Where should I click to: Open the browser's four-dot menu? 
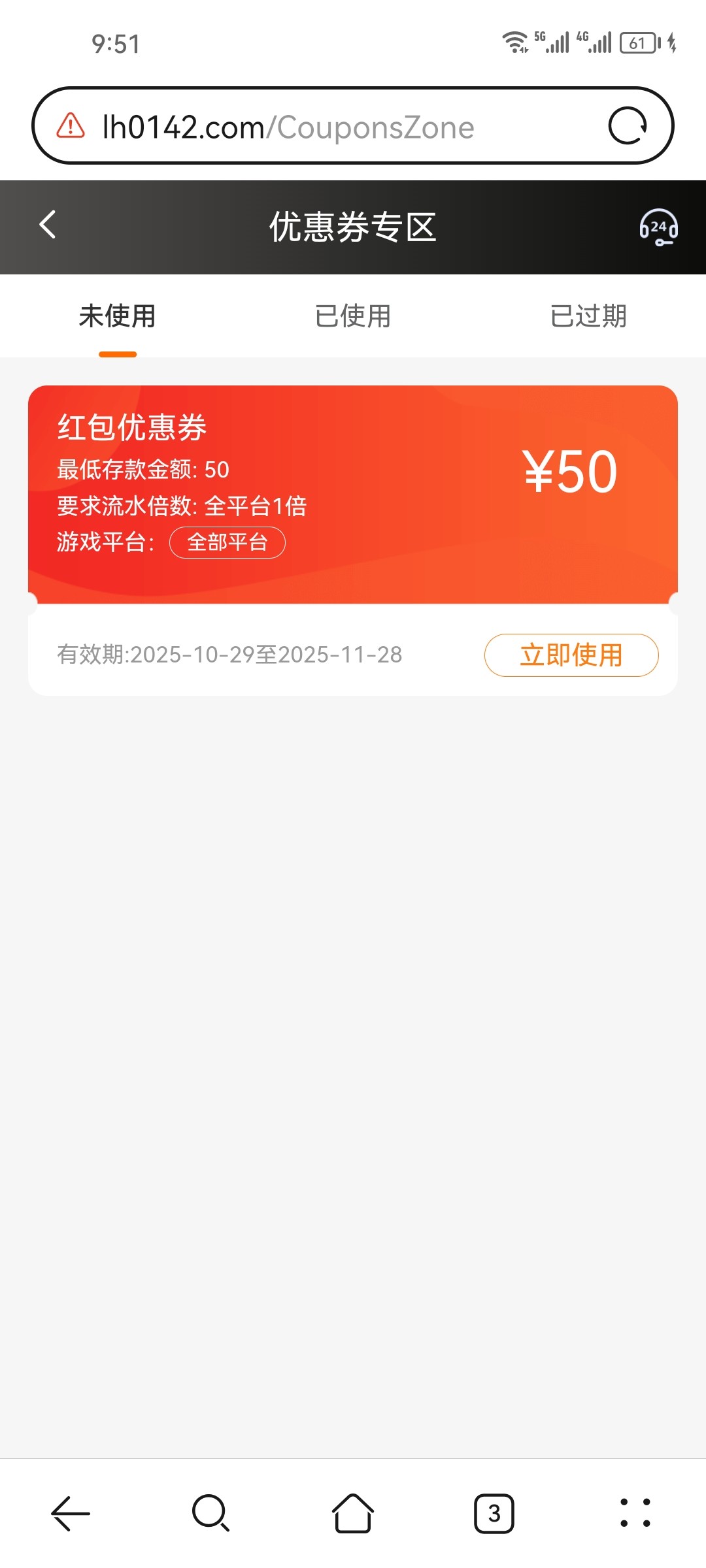[635, 1513]
